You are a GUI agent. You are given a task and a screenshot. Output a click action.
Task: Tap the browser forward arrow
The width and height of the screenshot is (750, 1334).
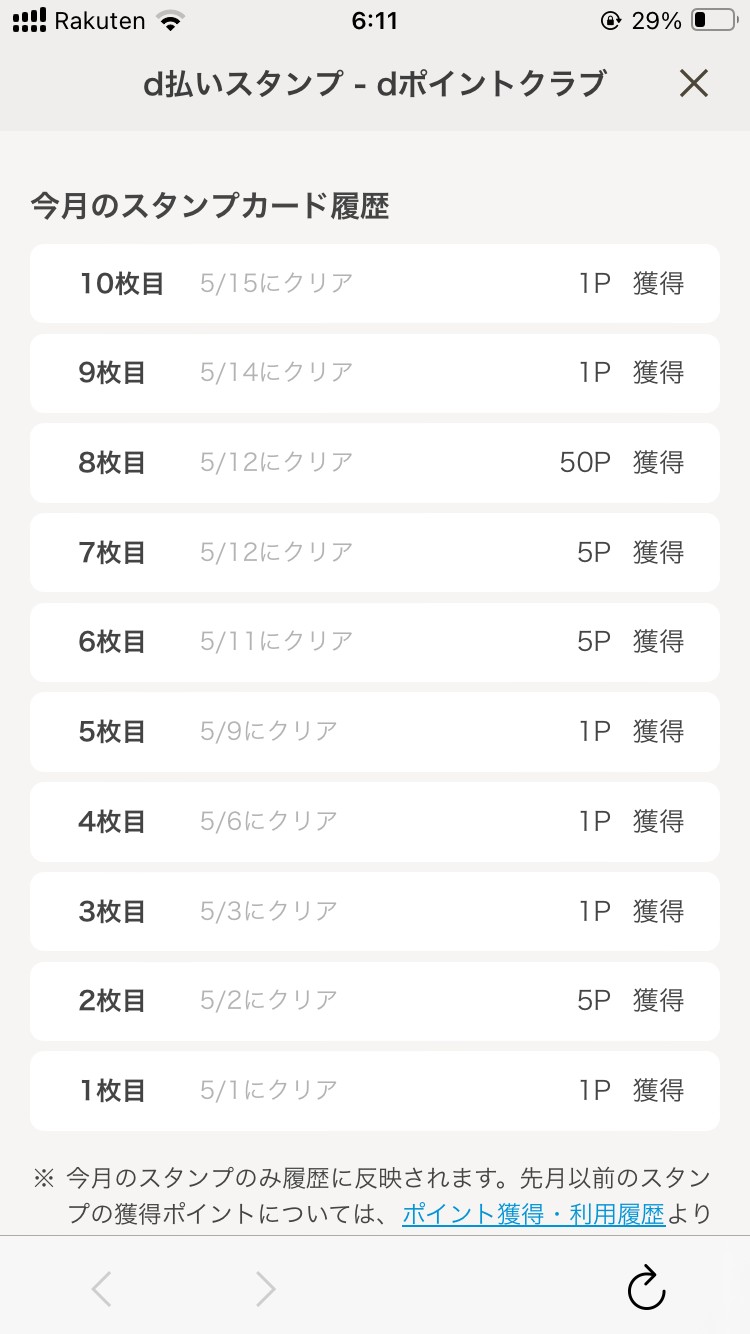coord(265,1289)
